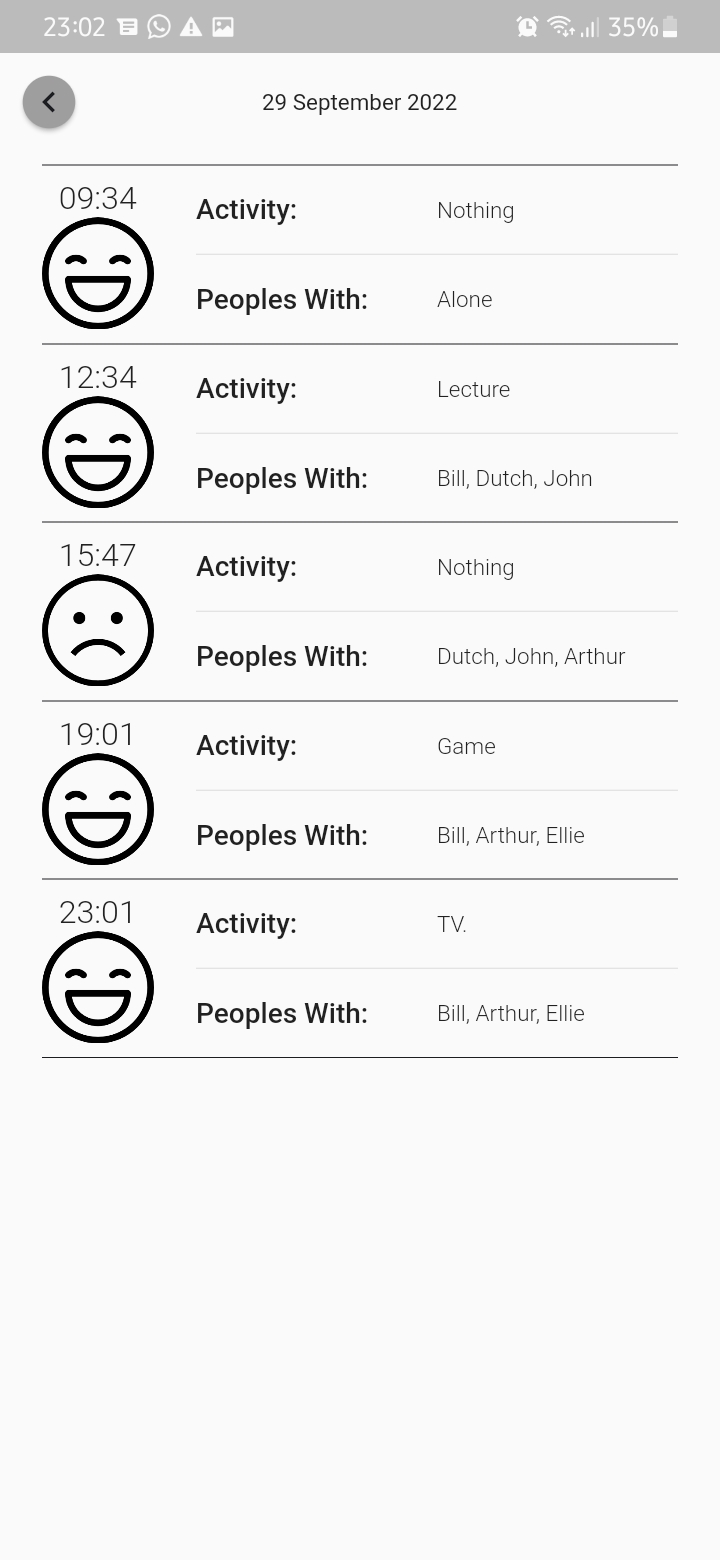Click the Nothing activity at 09:34
The height and width of the screenshot is (1560, 720).
click(475, 210)
